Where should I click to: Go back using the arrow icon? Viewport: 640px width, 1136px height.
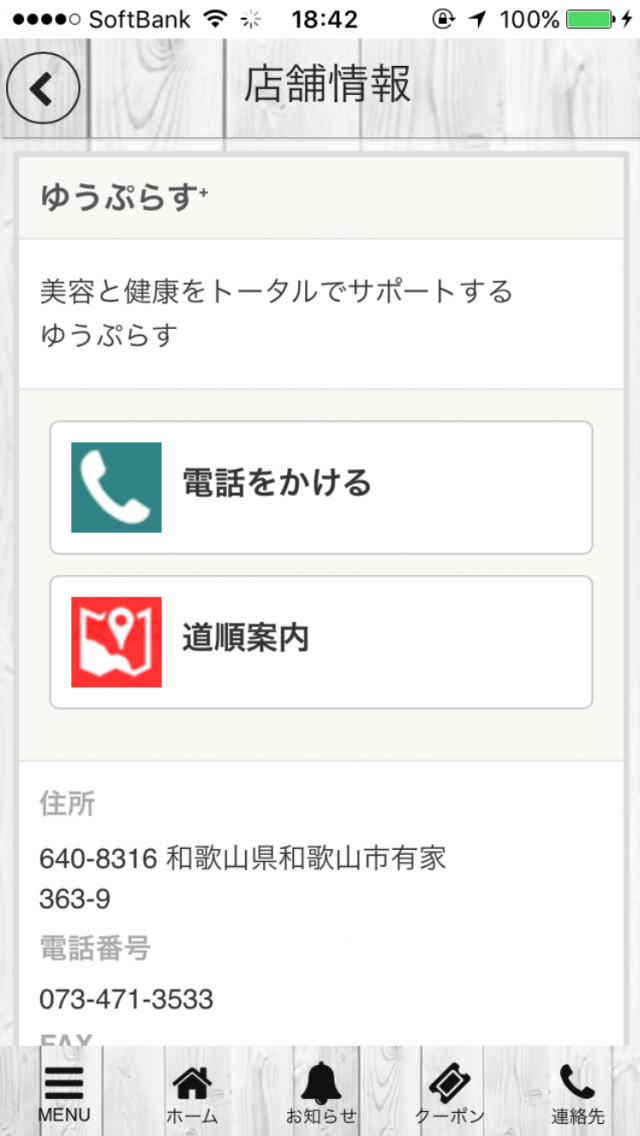[42, 88]
